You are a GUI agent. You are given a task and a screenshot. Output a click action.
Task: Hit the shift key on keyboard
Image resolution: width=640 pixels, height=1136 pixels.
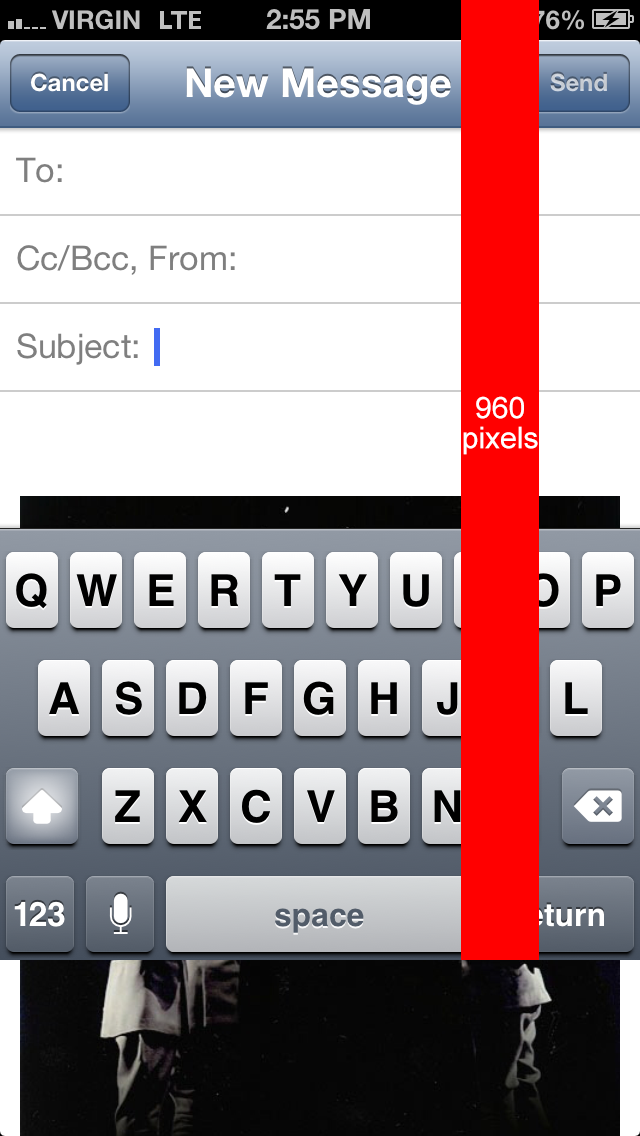pos(41,806)
